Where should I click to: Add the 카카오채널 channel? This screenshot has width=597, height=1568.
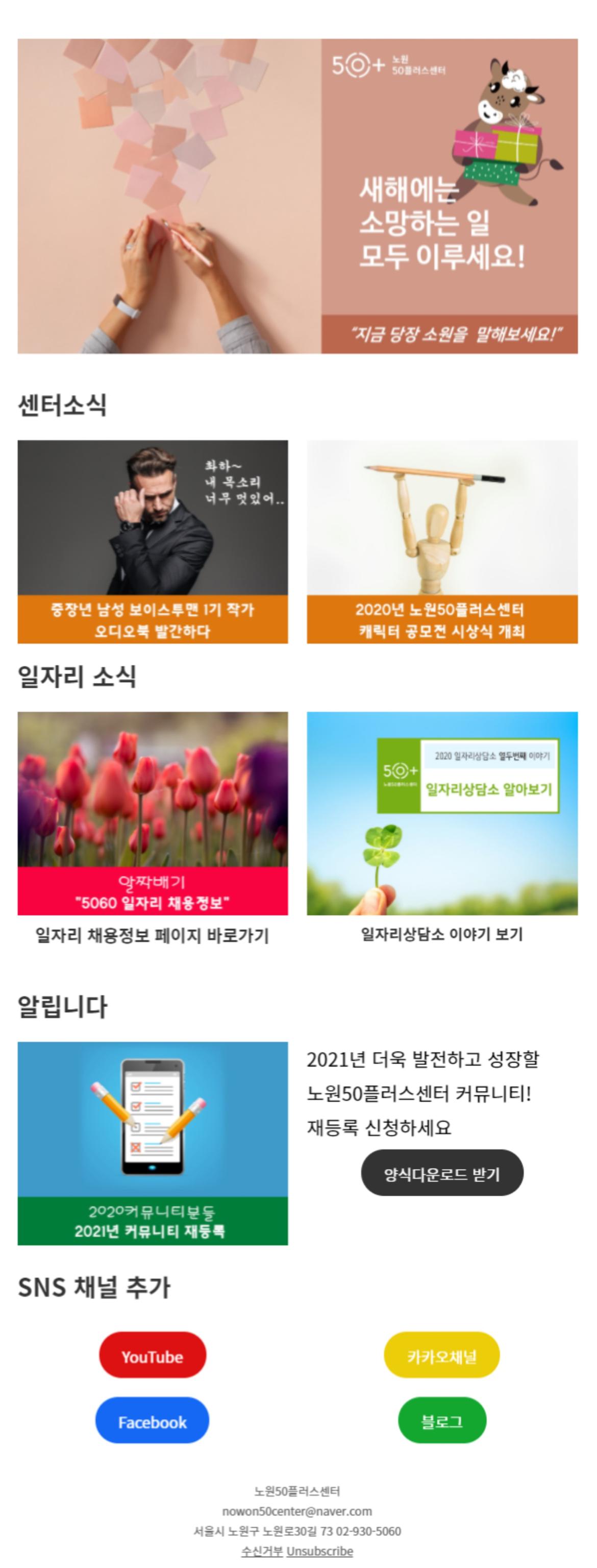tap(442, 1356)
